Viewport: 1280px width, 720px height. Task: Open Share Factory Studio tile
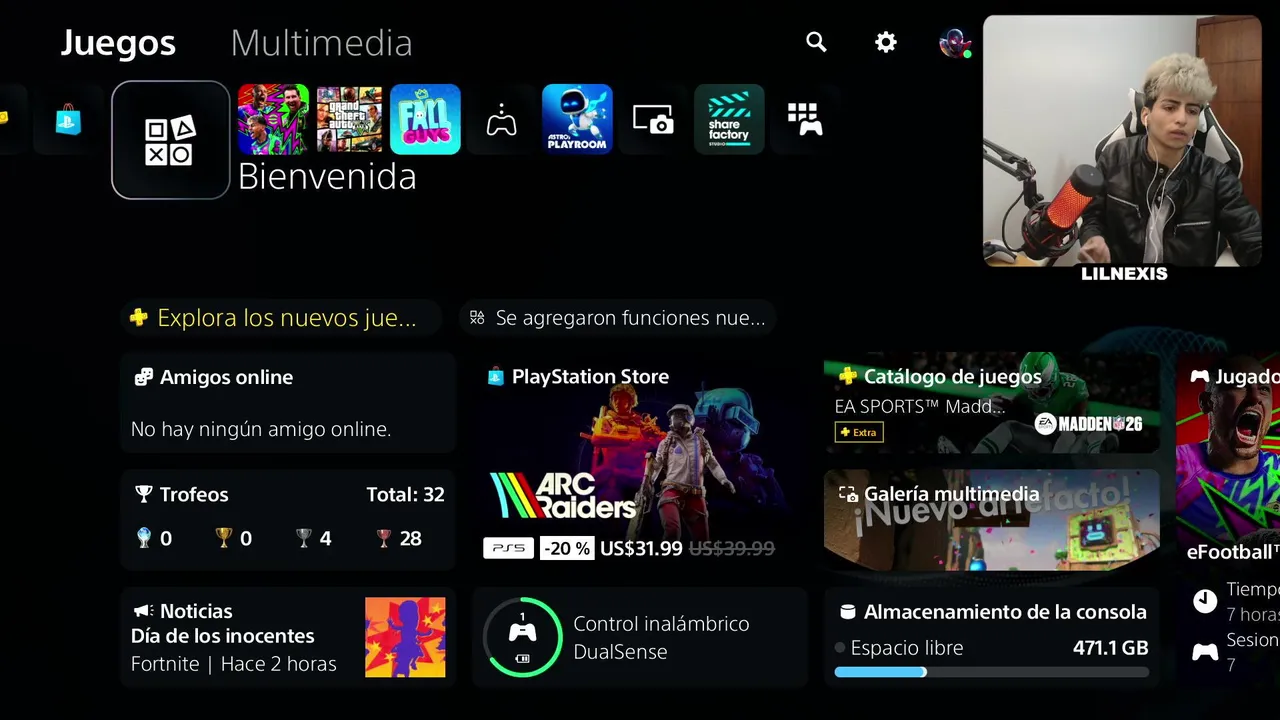pos(729,120)
